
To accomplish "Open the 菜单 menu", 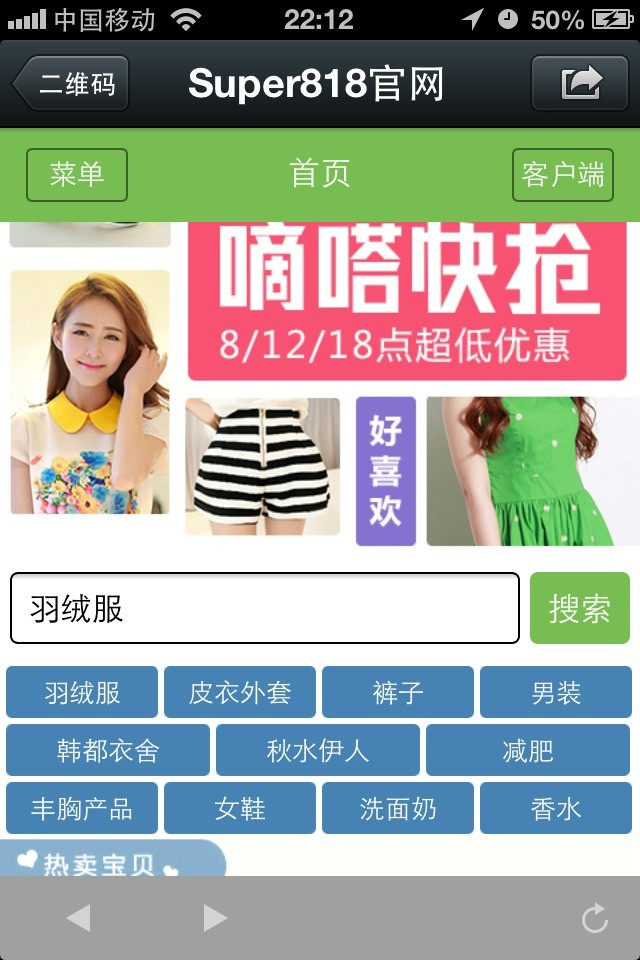I will pyautogui.click(x=77, y=175).
